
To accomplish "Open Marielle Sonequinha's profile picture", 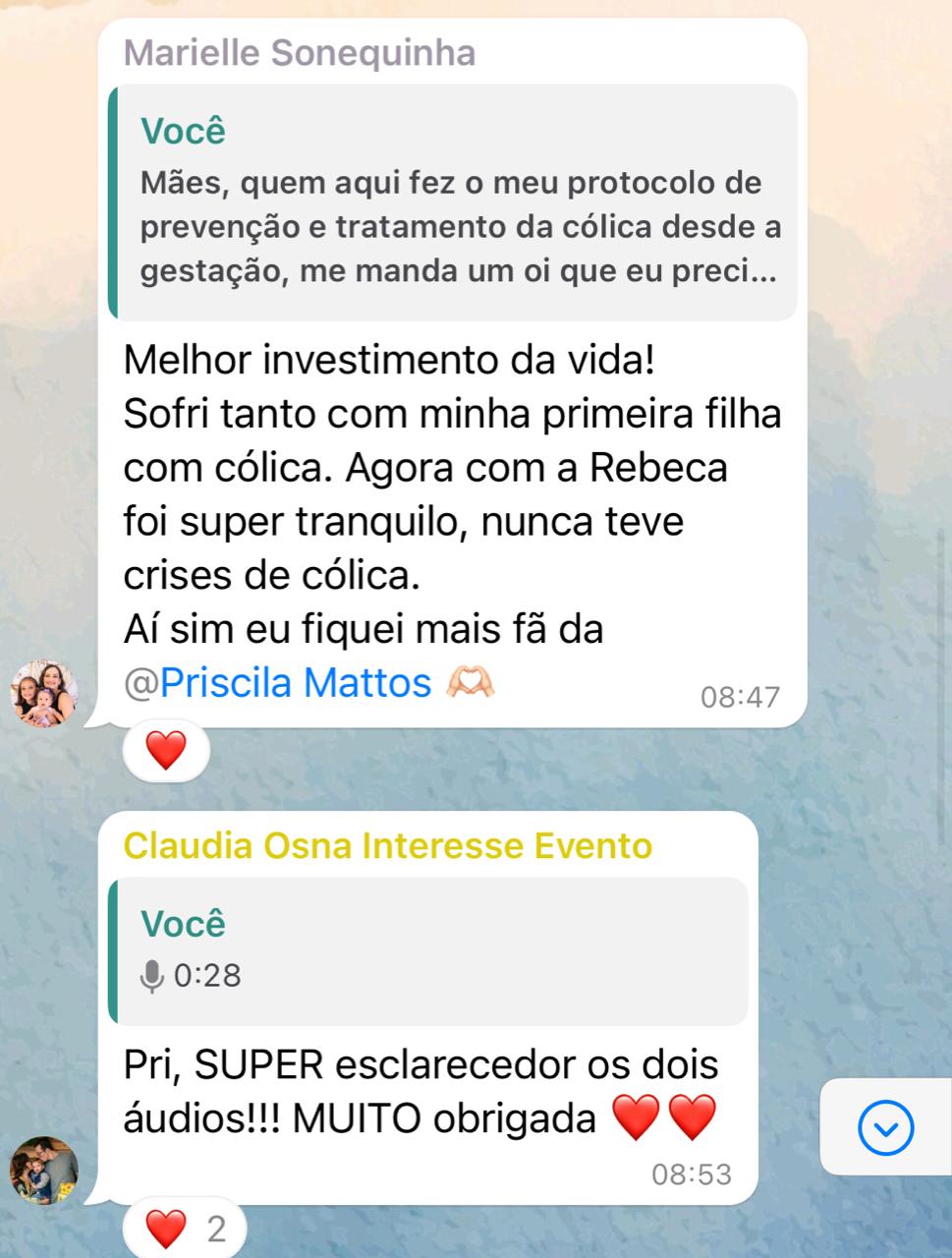I will [x=43, y=694].
